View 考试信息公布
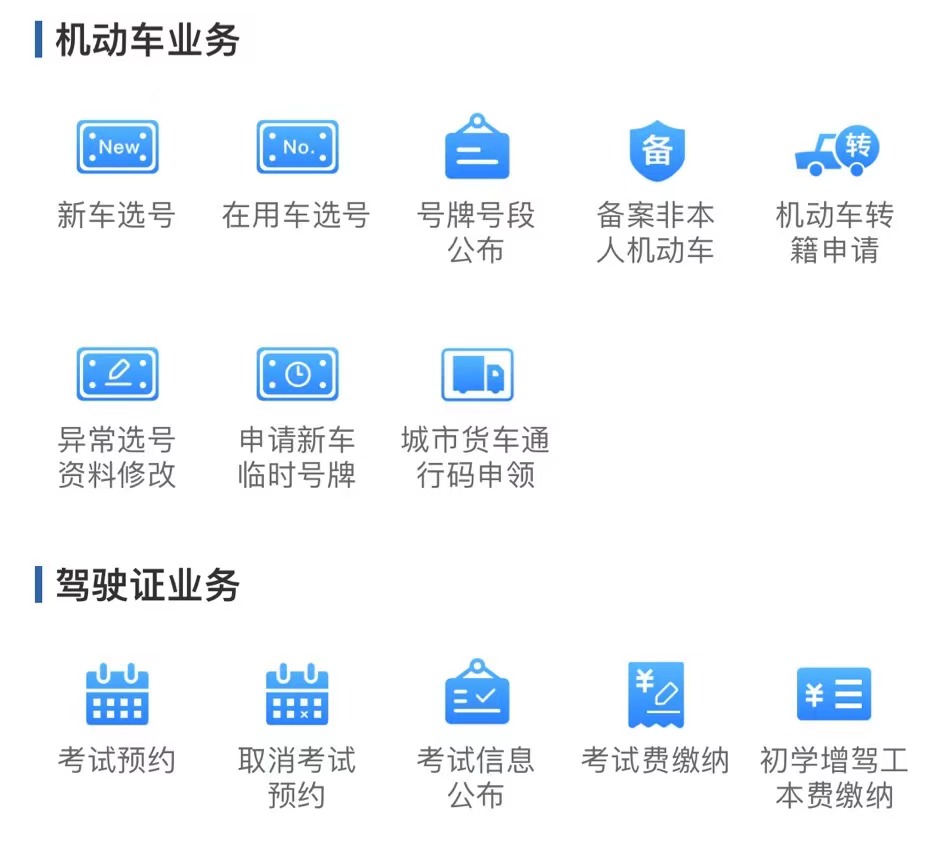Viewport: 951px width, 842px height. click(476, 695)
